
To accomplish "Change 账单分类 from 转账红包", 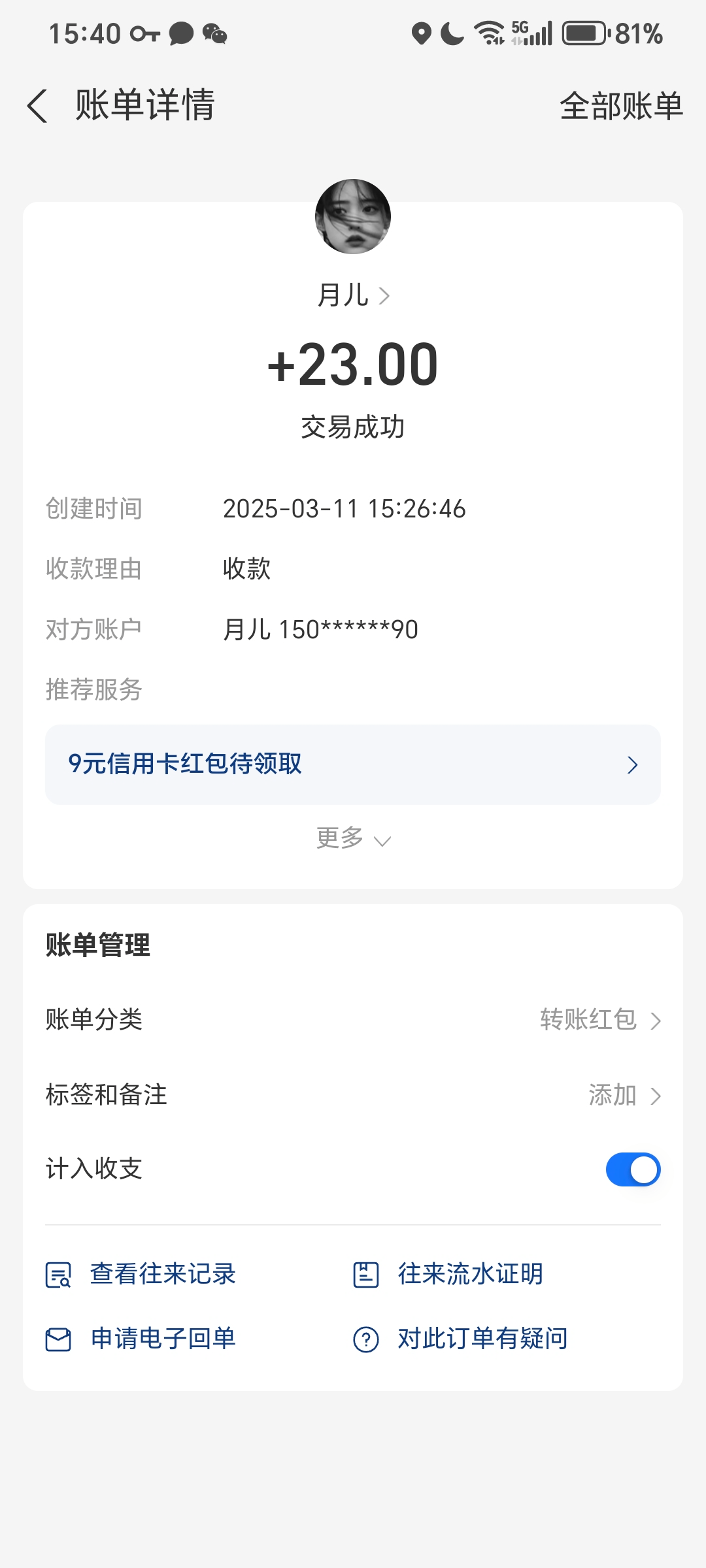I will 599,1020.
